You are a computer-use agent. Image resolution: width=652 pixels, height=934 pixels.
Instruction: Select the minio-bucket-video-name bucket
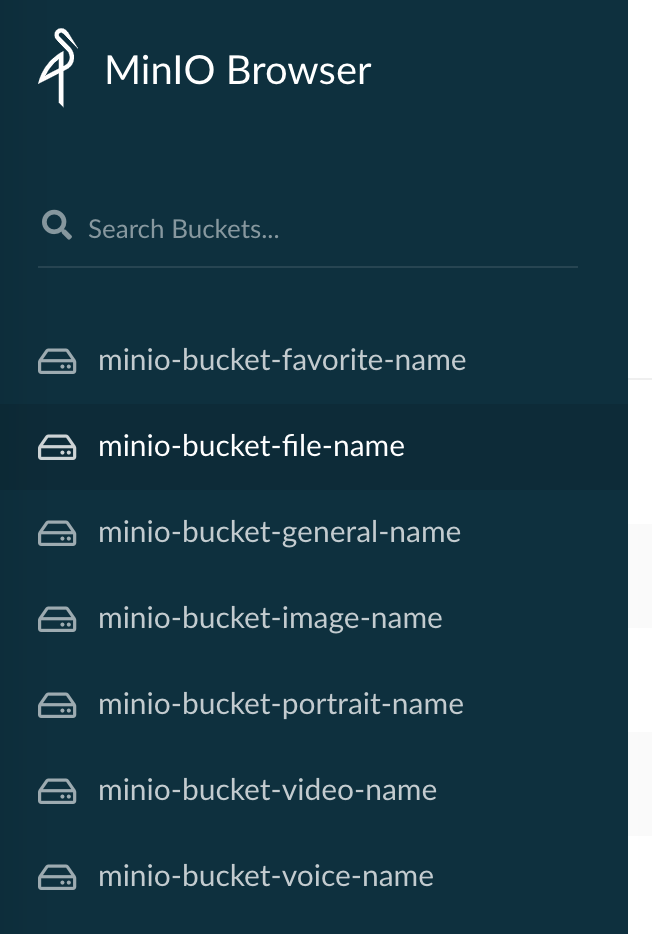pos(267,790)
